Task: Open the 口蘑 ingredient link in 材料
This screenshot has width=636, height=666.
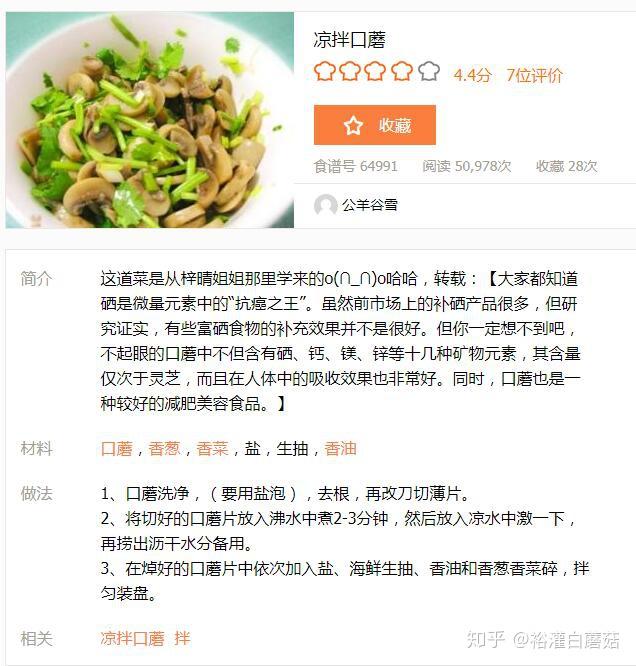Action: coord(116,449)
